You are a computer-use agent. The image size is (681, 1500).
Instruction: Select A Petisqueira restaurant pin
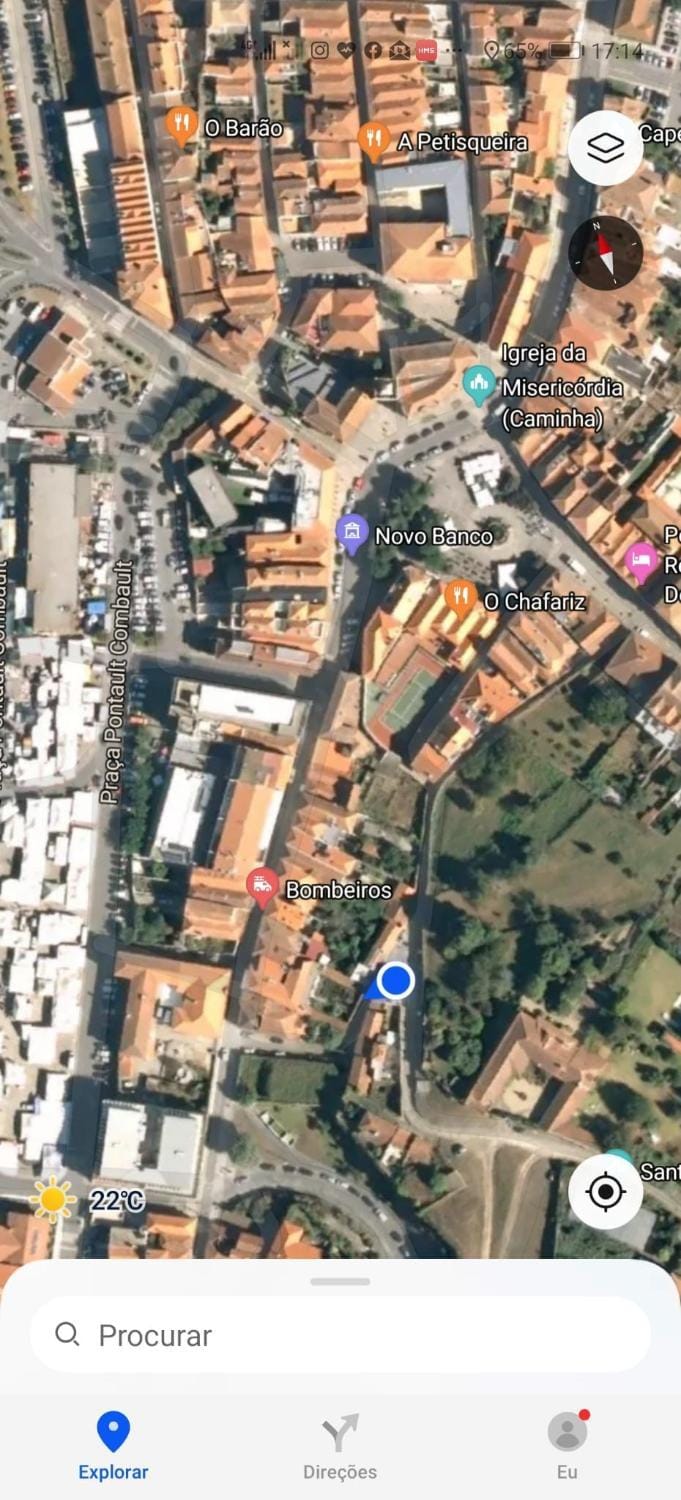point(373,140)
